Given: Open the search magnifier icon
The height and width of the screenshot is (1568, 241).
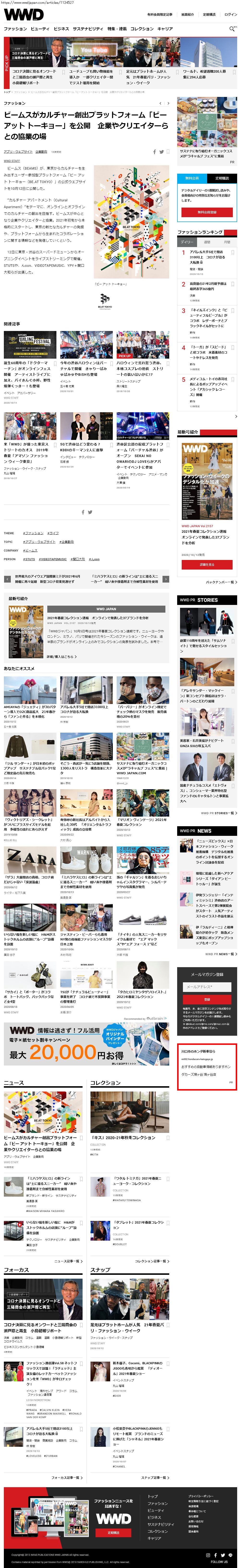Looking at the screenshot, I should coord(232,29).
